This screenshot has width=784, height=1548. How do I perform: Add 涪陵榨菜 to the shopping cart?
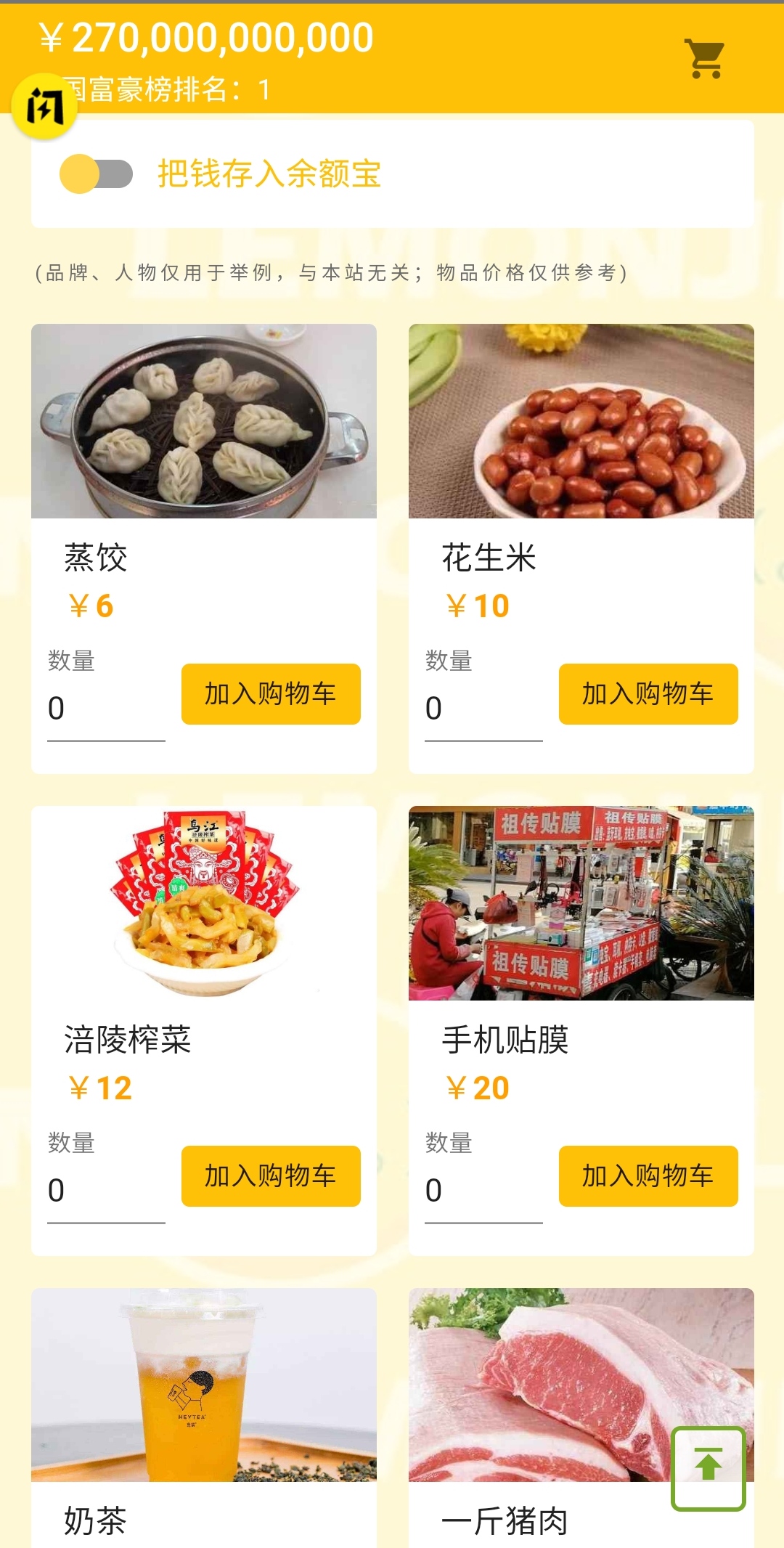point(271,1176)
